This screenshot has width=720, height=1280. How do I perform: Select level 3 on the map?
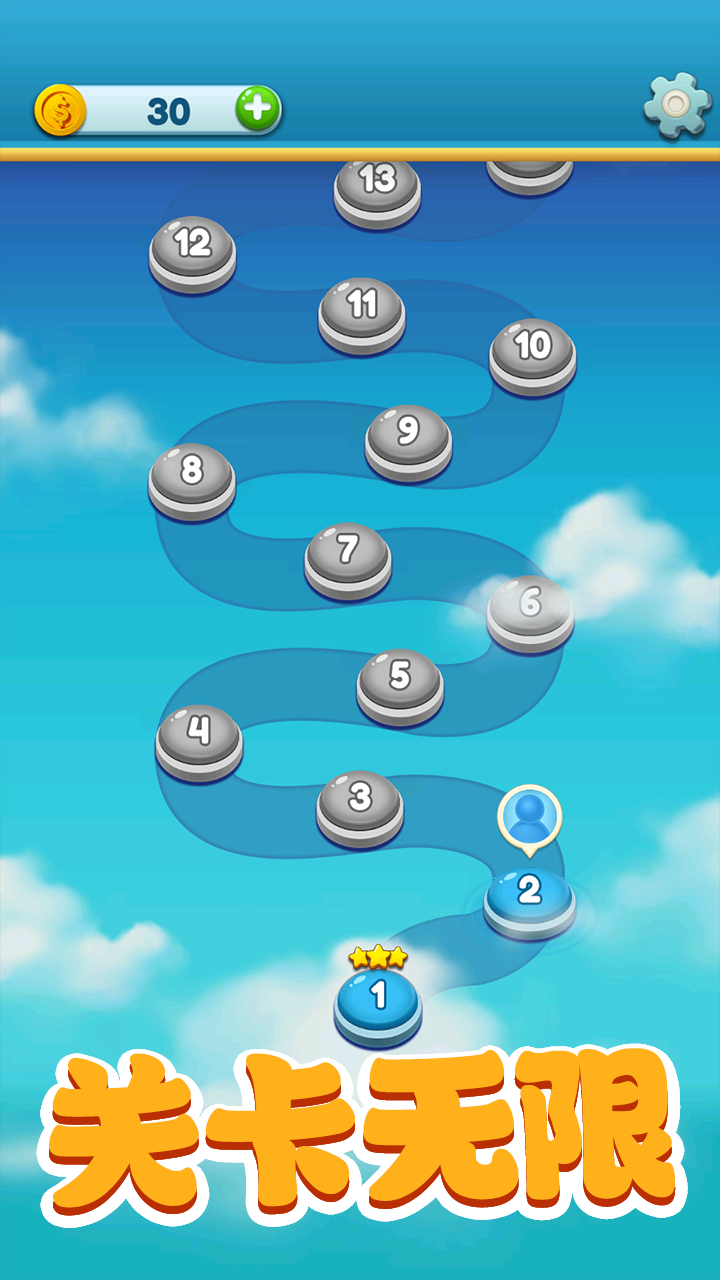[360, 803]
